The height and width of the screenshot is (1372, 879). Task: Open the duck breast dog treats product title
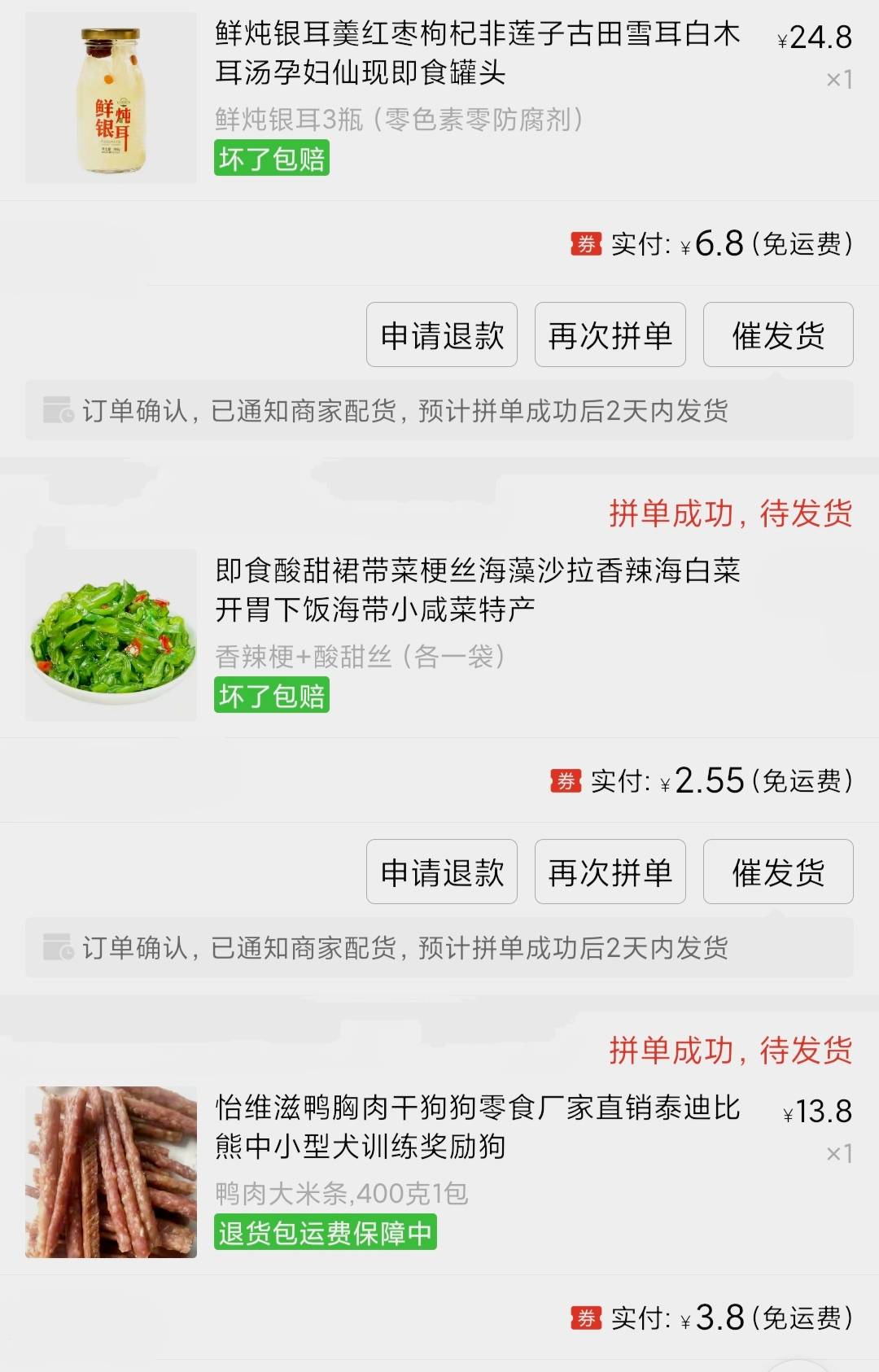pos(480,1126)
